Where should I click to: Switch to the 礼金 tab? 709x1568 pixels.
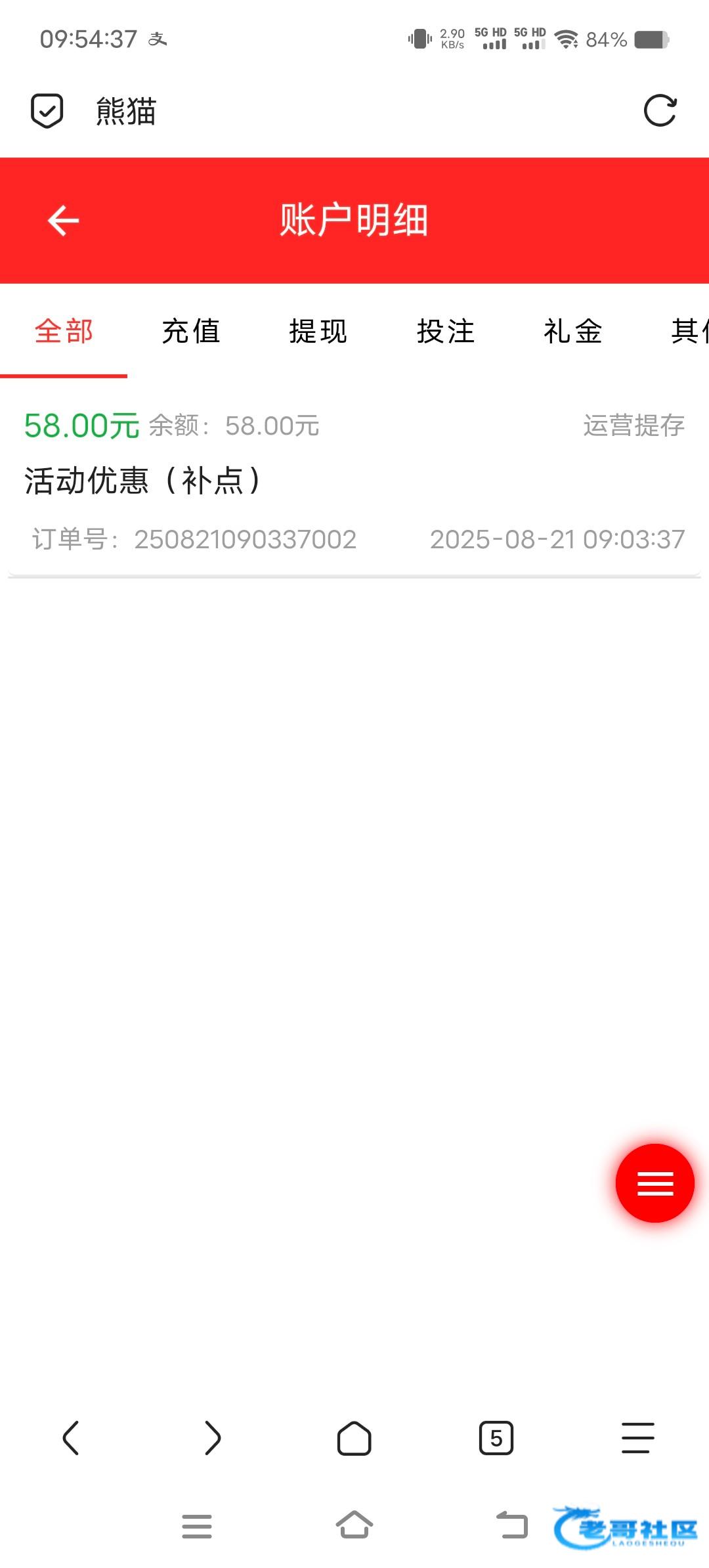(572, 331)
